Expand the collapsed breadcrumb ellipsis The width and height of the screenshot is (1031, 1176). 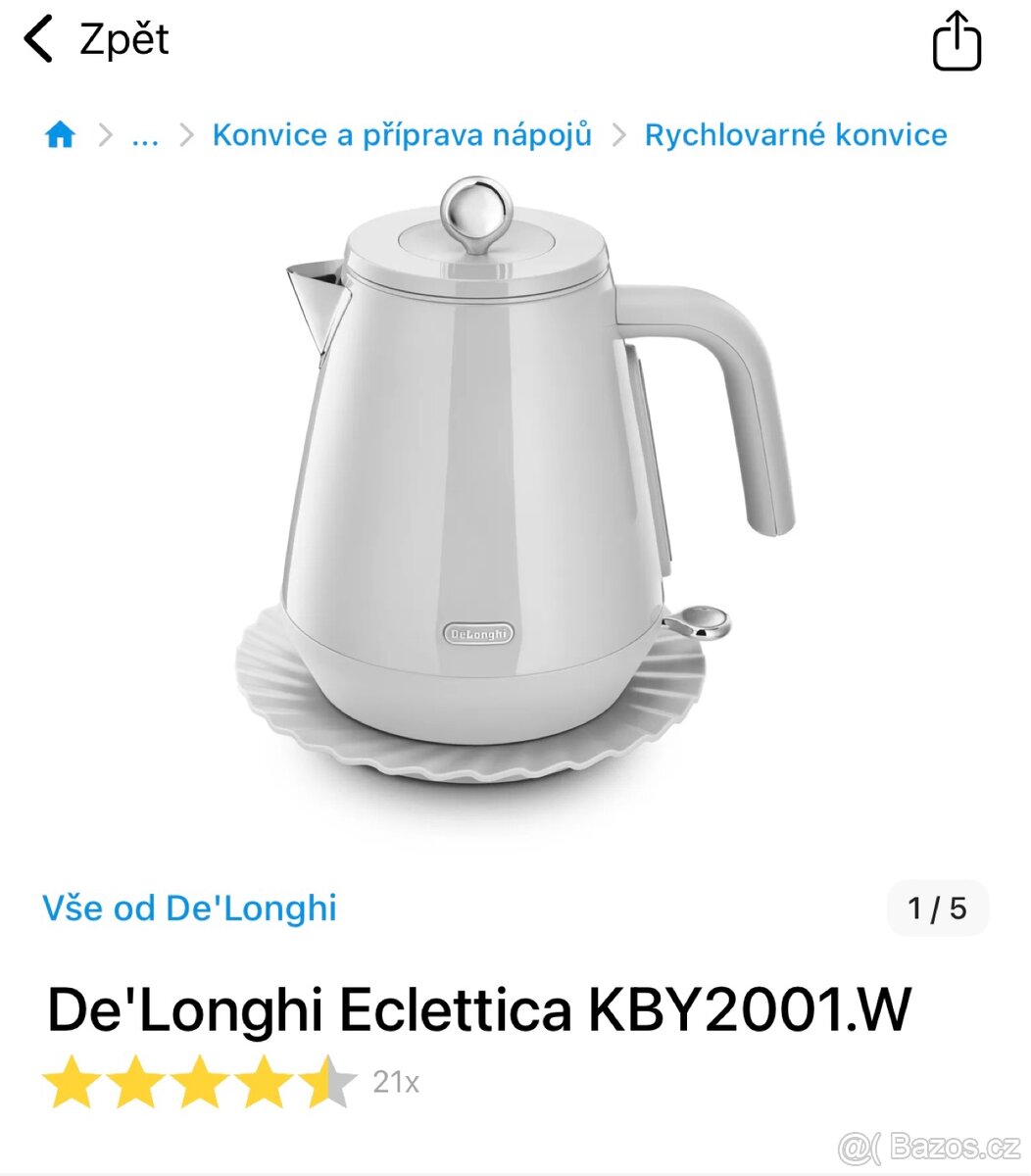point(144,135)
